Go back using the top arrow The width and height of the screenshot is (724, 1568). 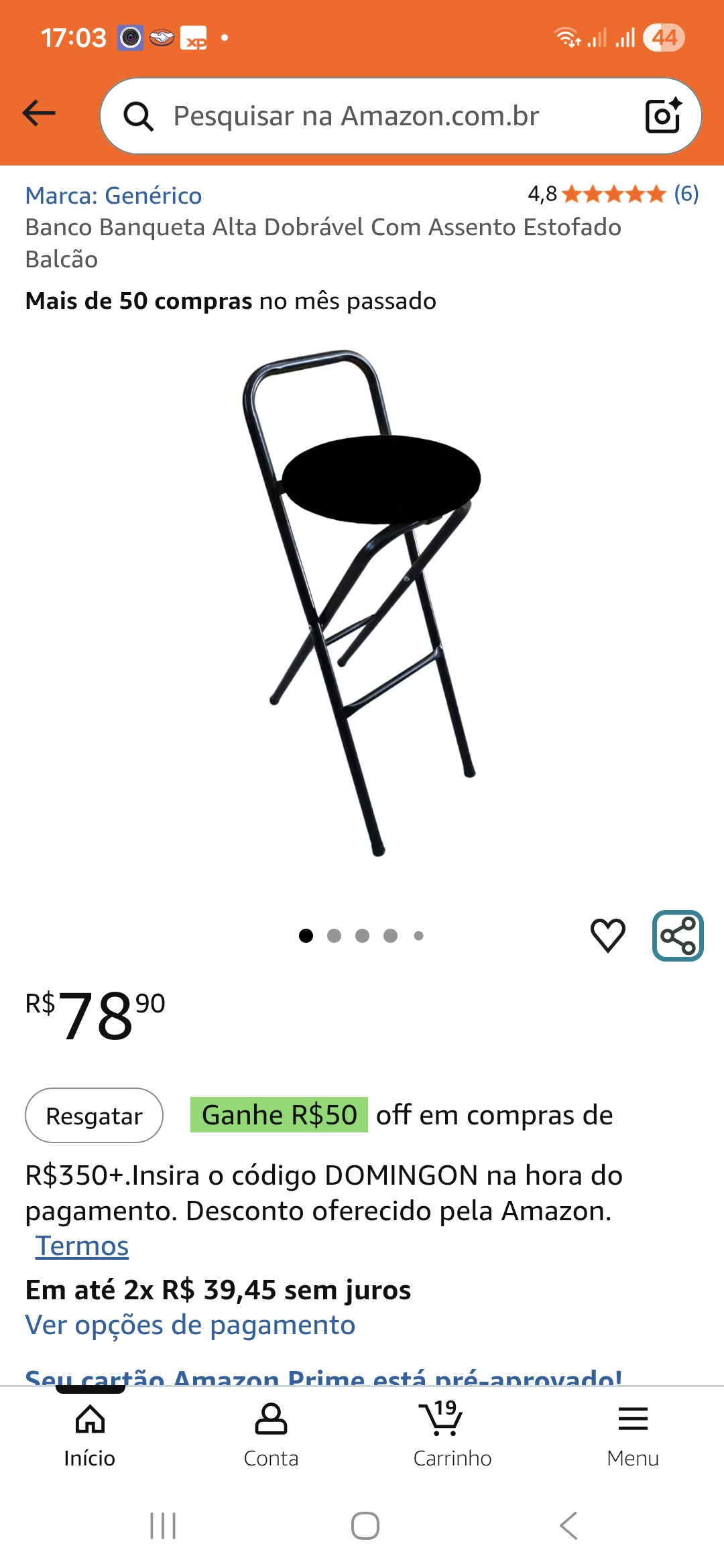tap(39, 114)
